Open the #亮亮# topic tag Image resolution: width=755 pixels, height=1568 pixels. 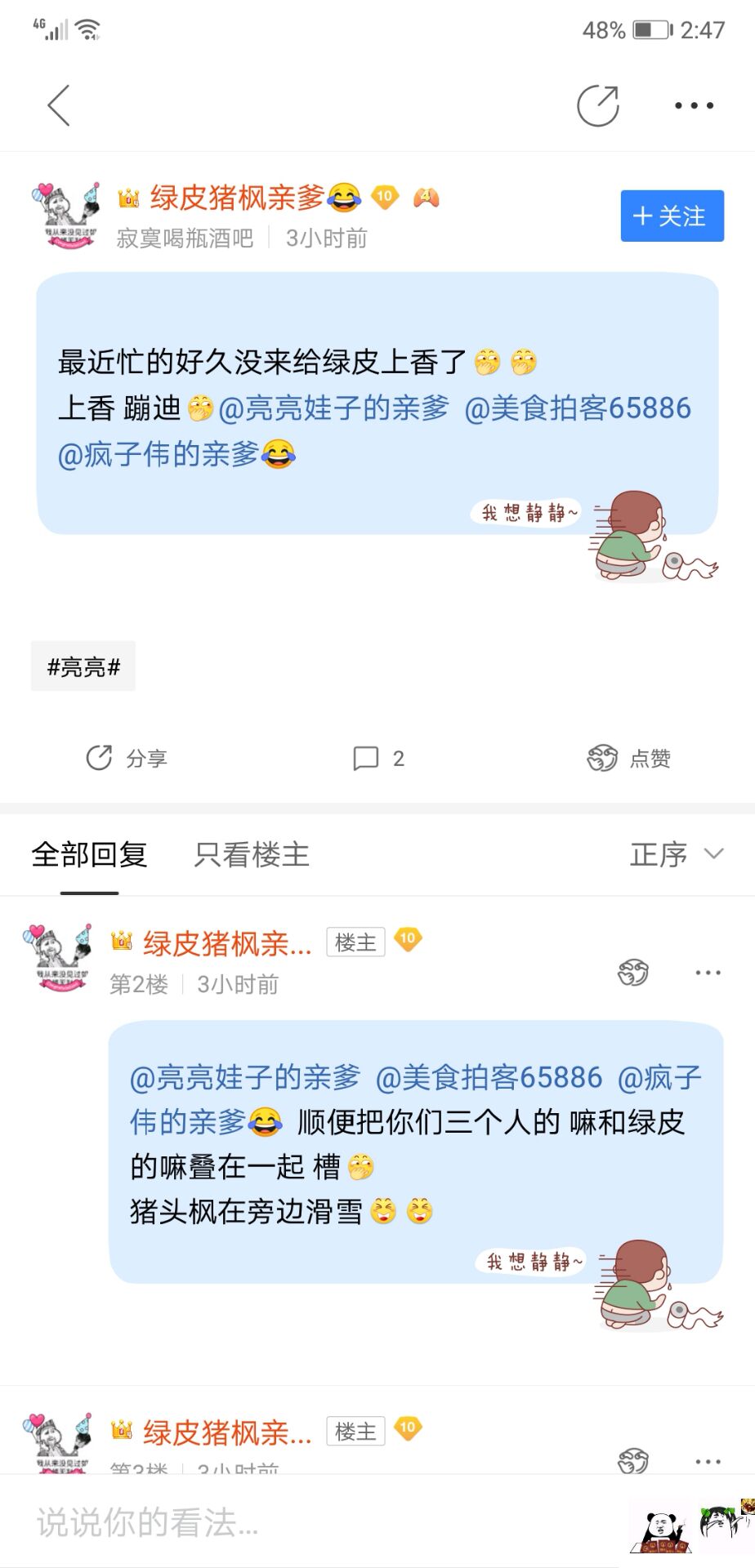click(x=83, y=667)
